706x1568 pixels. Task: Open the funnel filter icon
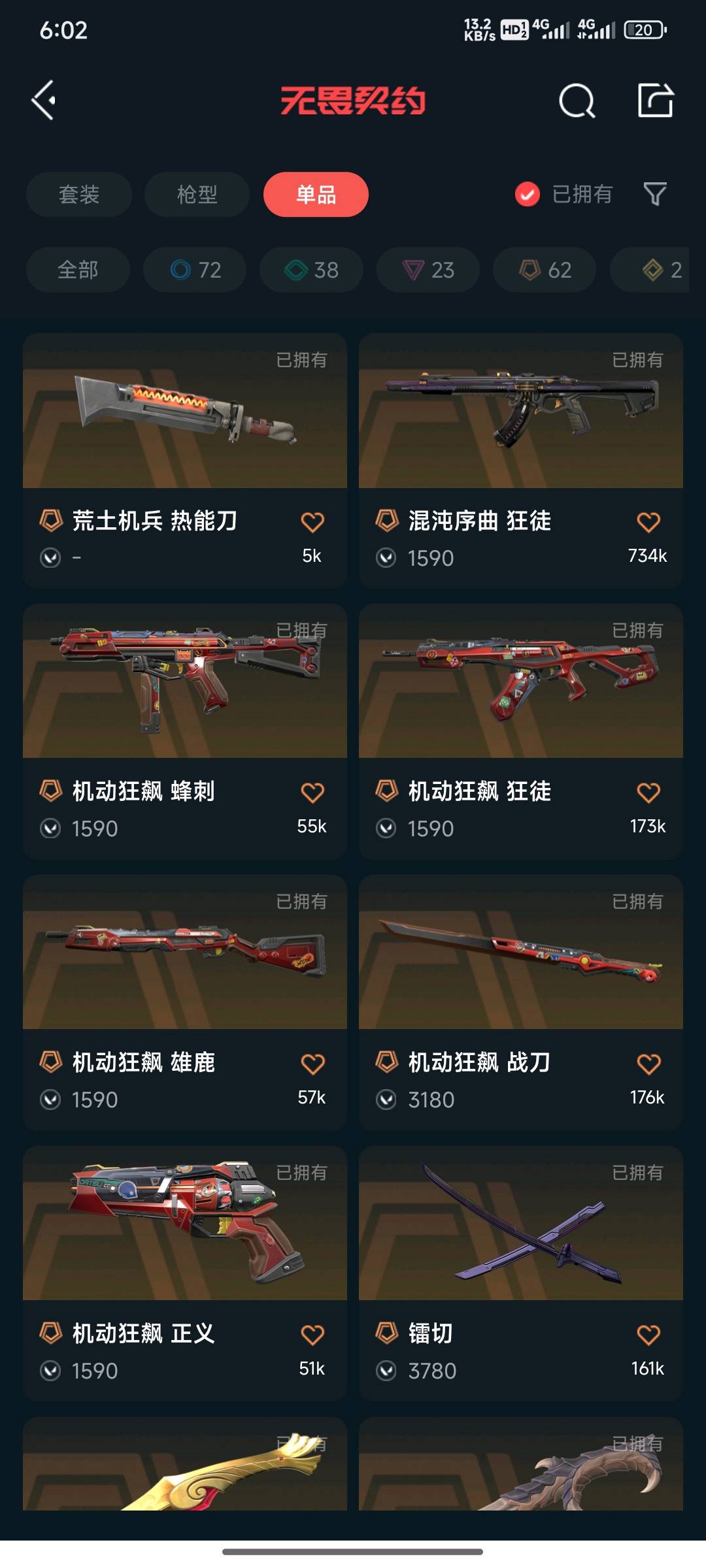655,194
